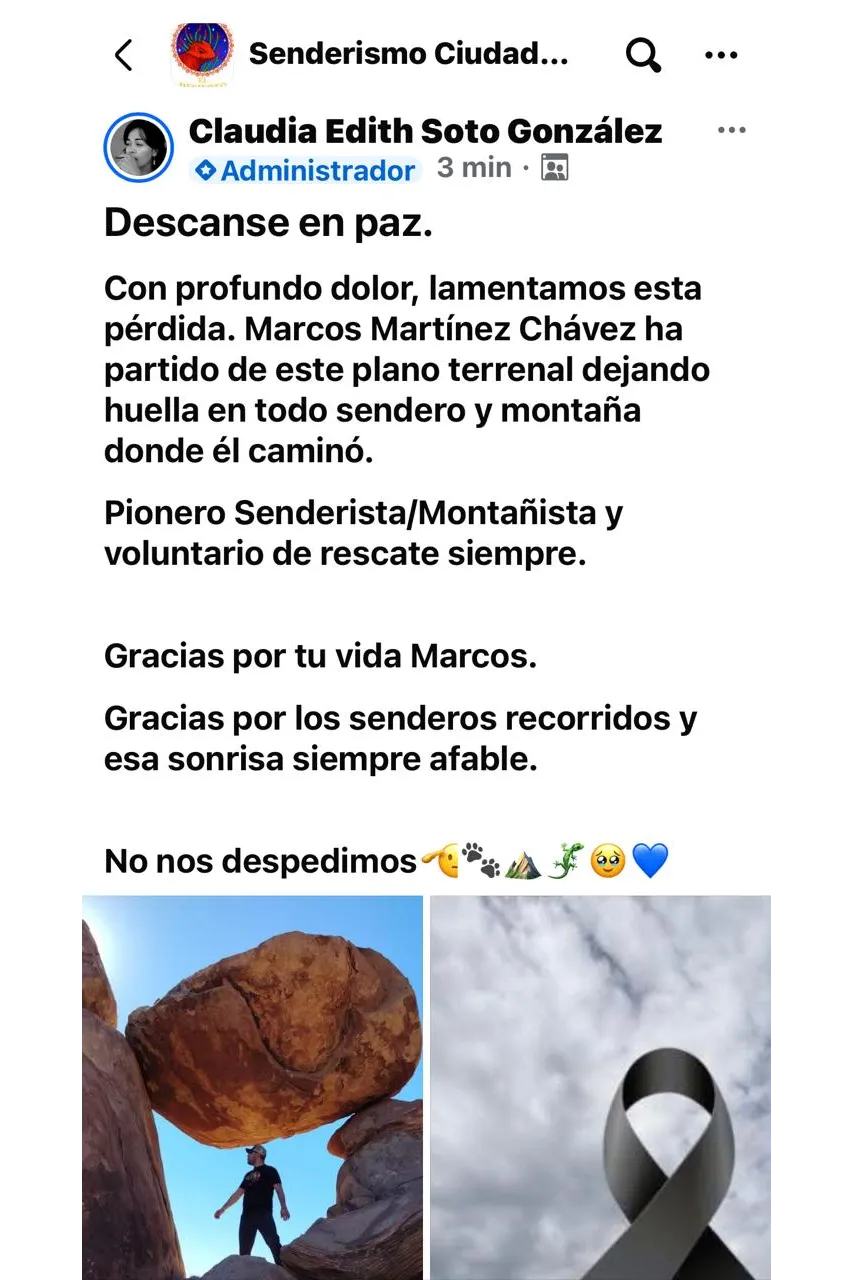Select the Senderismo Ciudad group title
853x1280 pixels.
pyautogui.click(x=412, y=55)
